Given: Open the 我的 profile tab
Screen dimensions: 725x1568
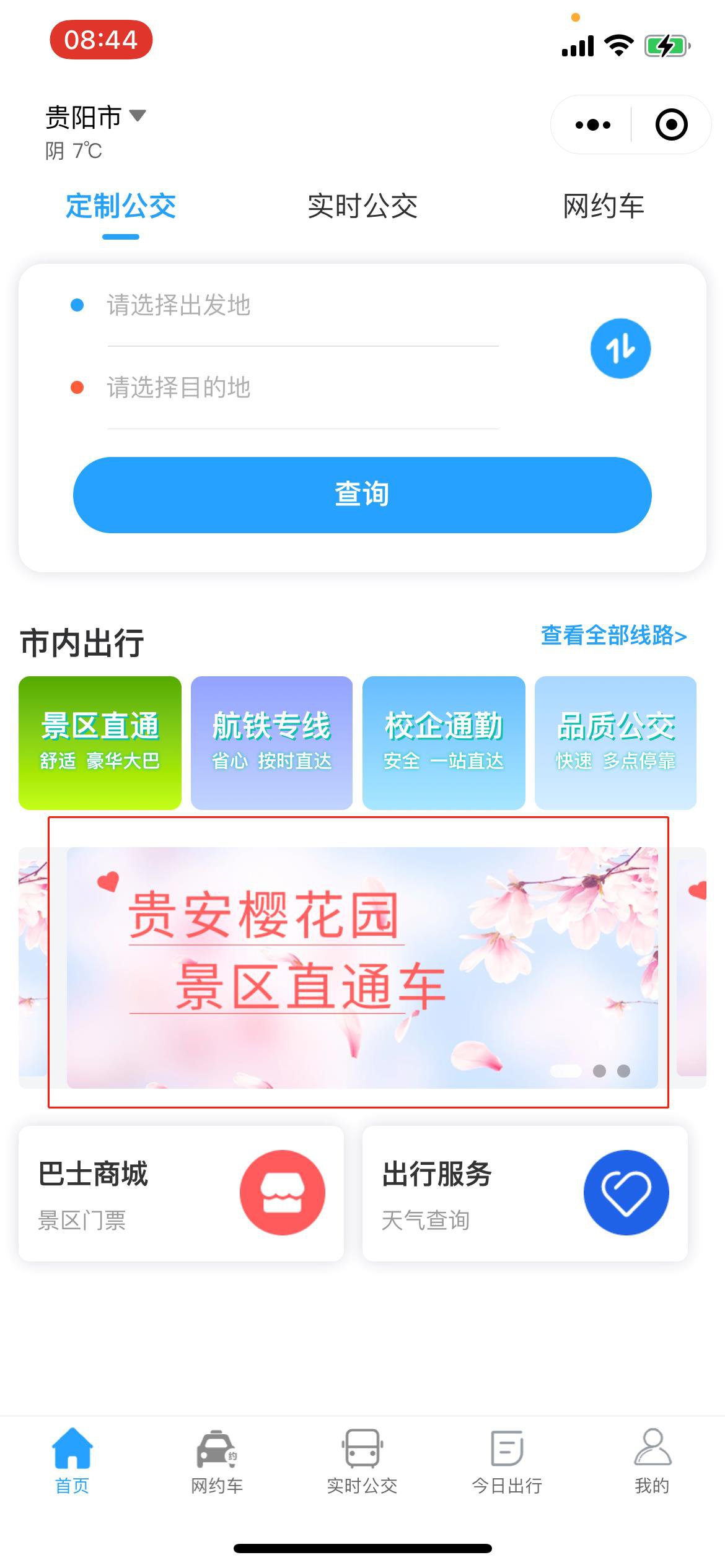Looking at the screenshot, I should (652, 1461).
